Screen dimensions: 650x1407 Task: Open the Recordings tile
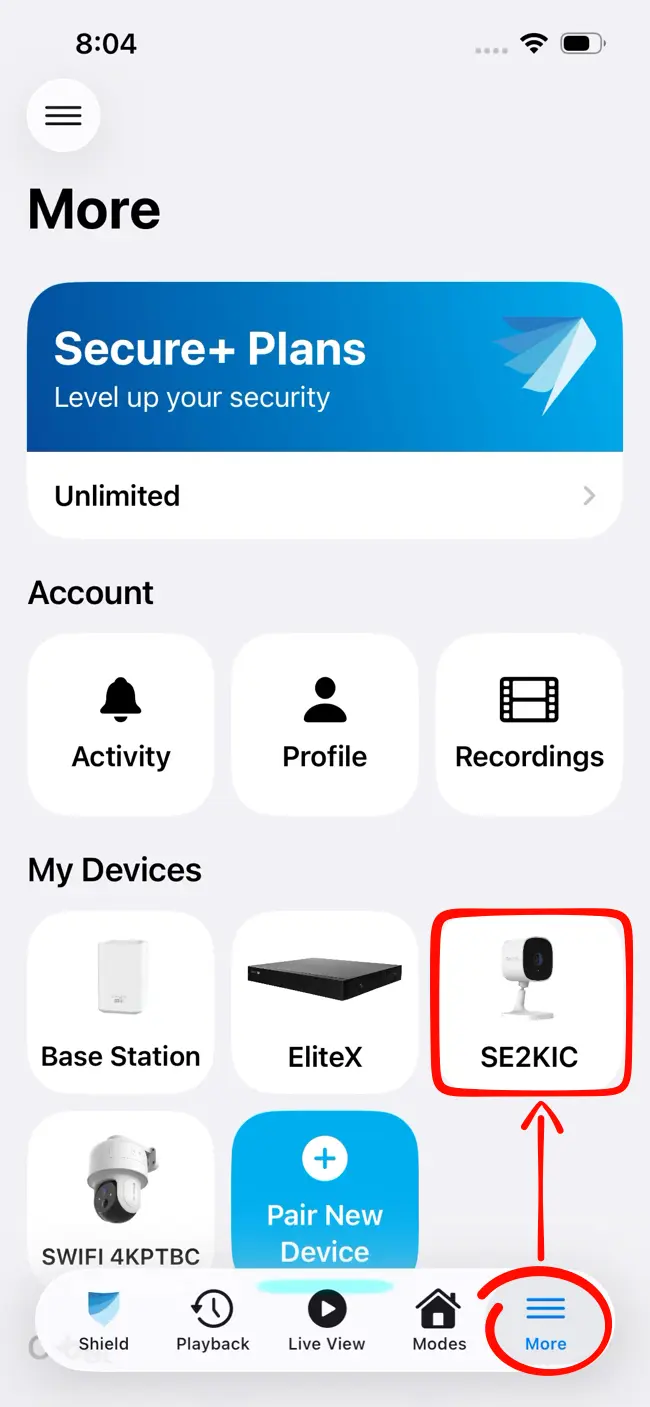(529, 725)
